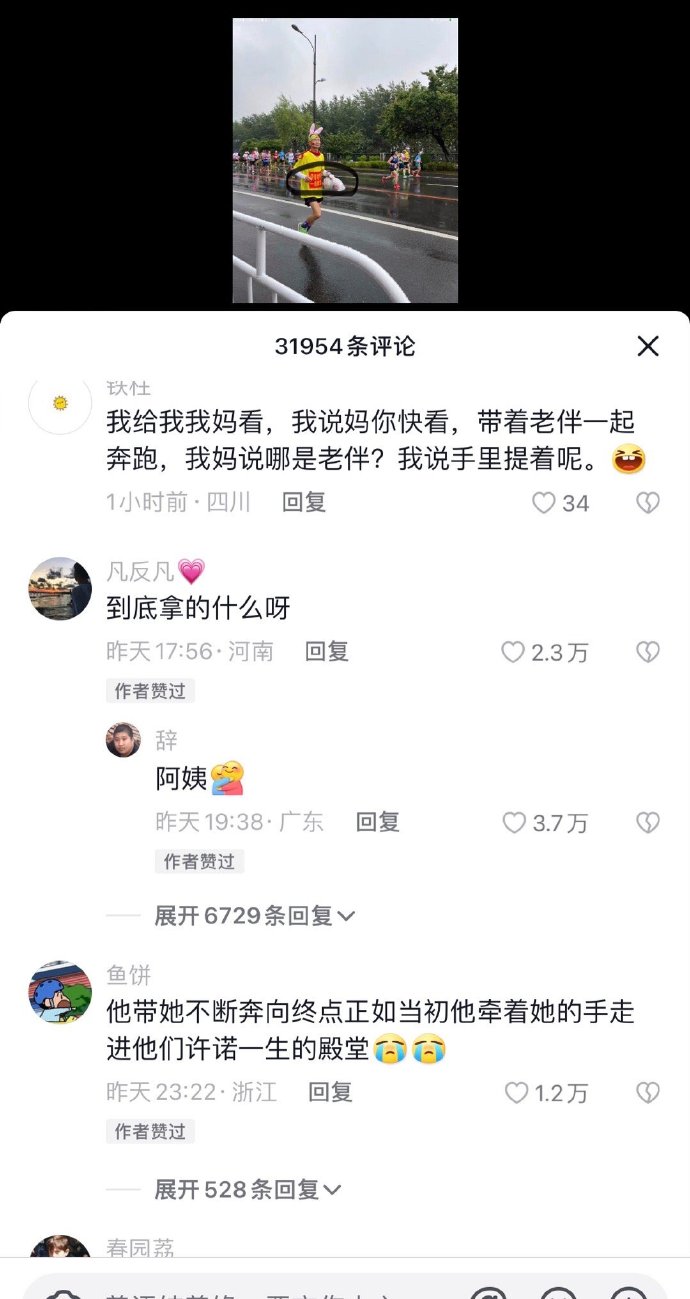Reply to 辞's comment
The height and width of the screenshot is (1299, 690).
(x=378, y=822)
